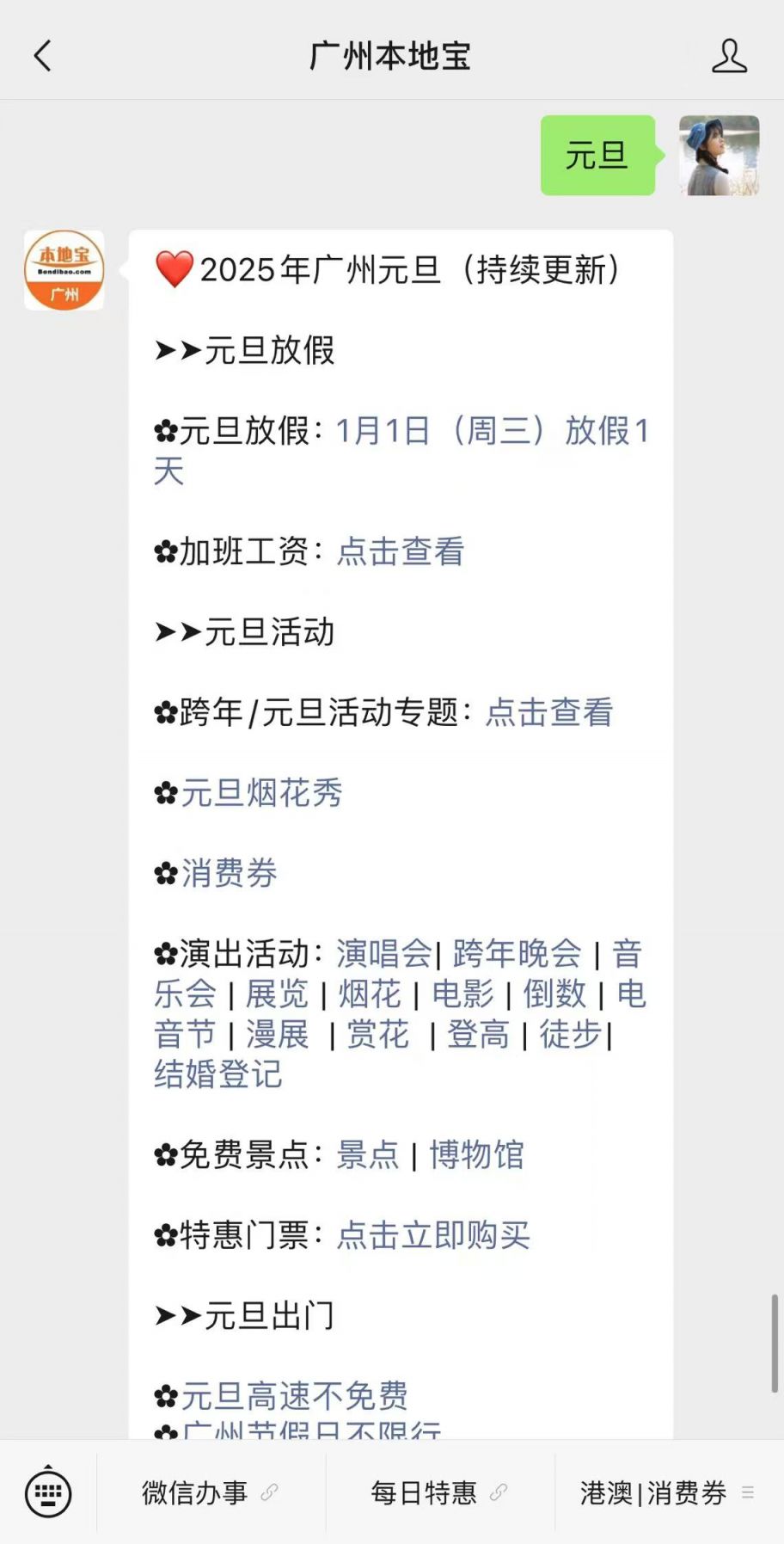Open the 博物馆 free attractions link

pos(476,1154)
